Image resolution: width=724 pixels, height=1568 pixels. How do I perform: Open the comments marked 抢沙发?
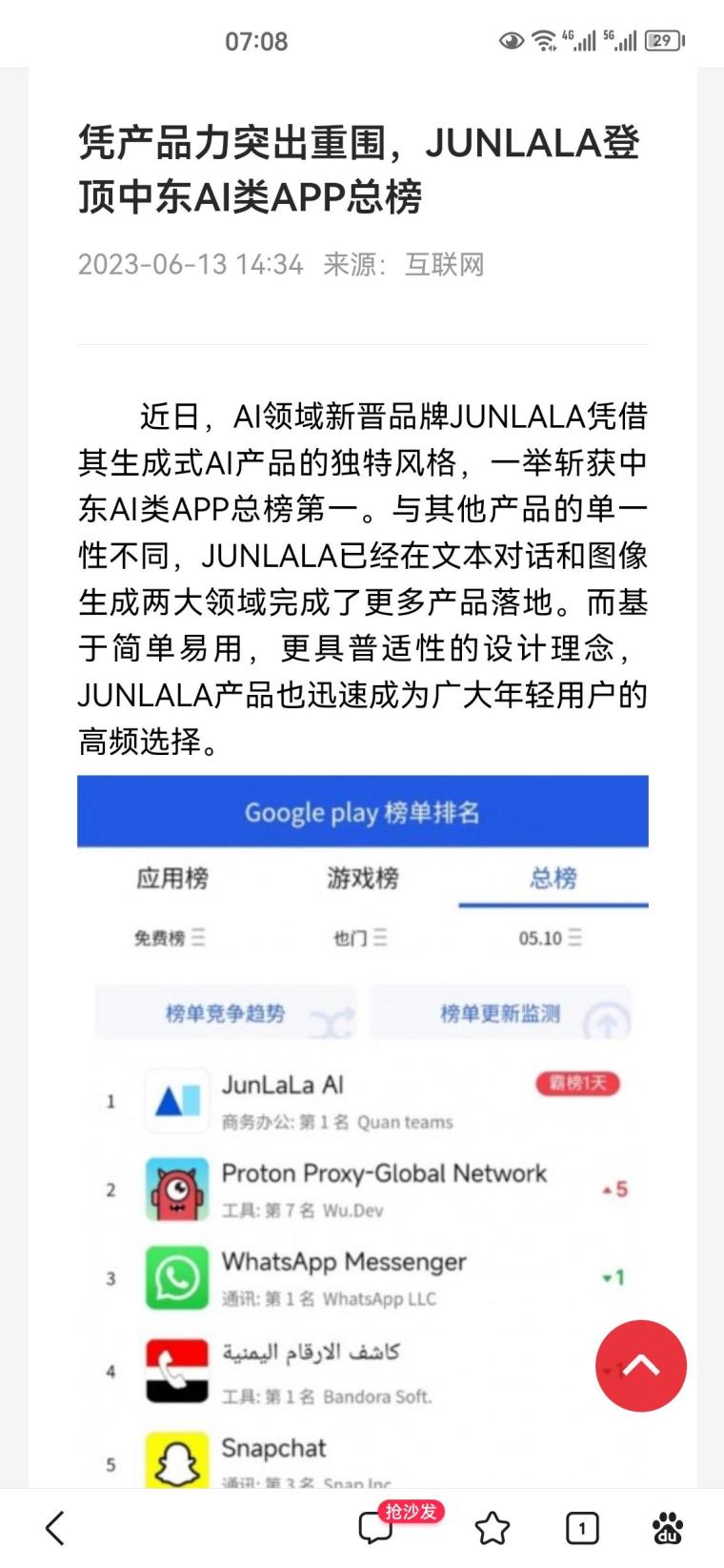(375, 1528)
